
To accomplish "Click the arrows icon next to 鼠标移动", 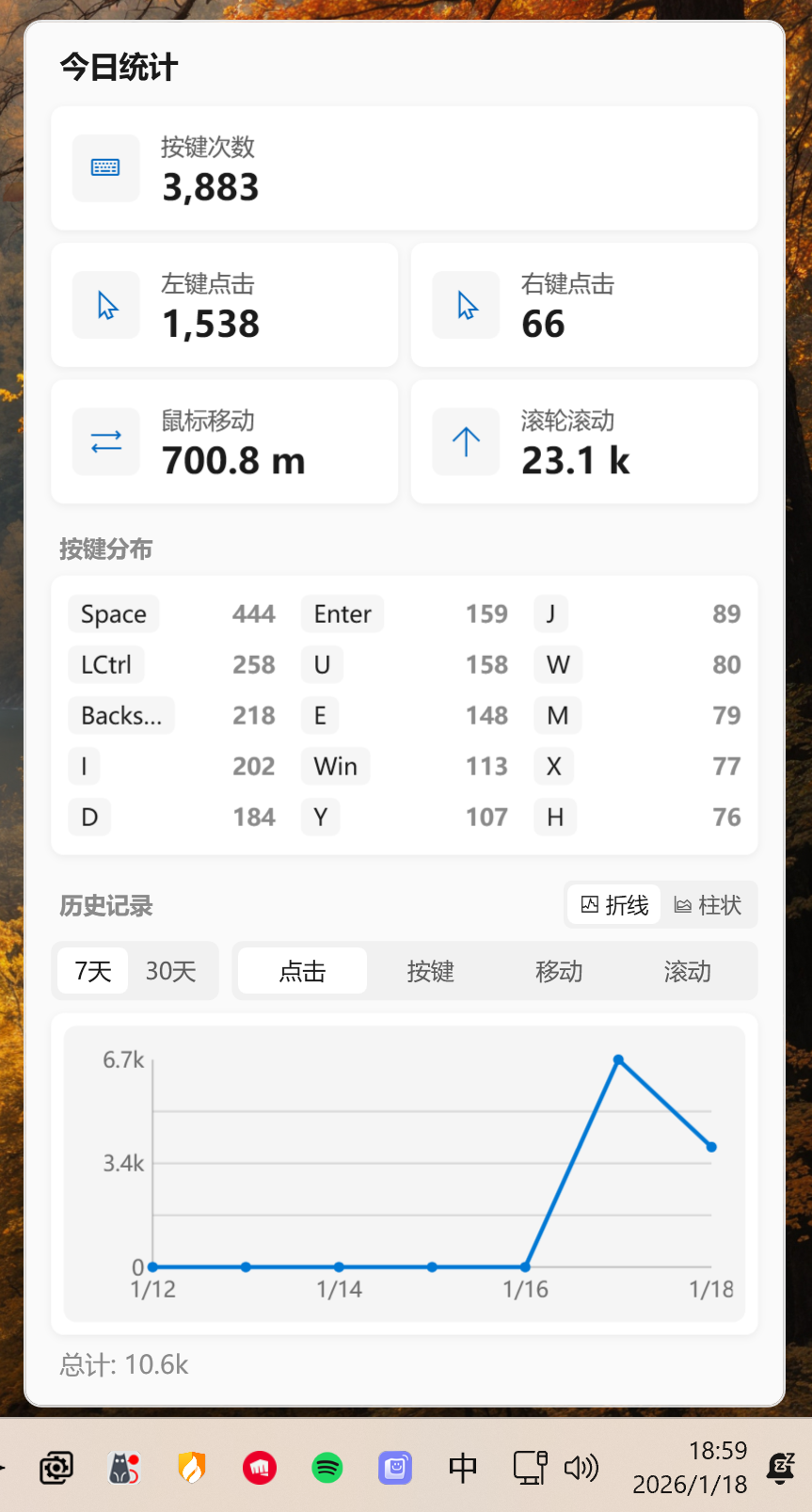I will click(x=105, y=440).
